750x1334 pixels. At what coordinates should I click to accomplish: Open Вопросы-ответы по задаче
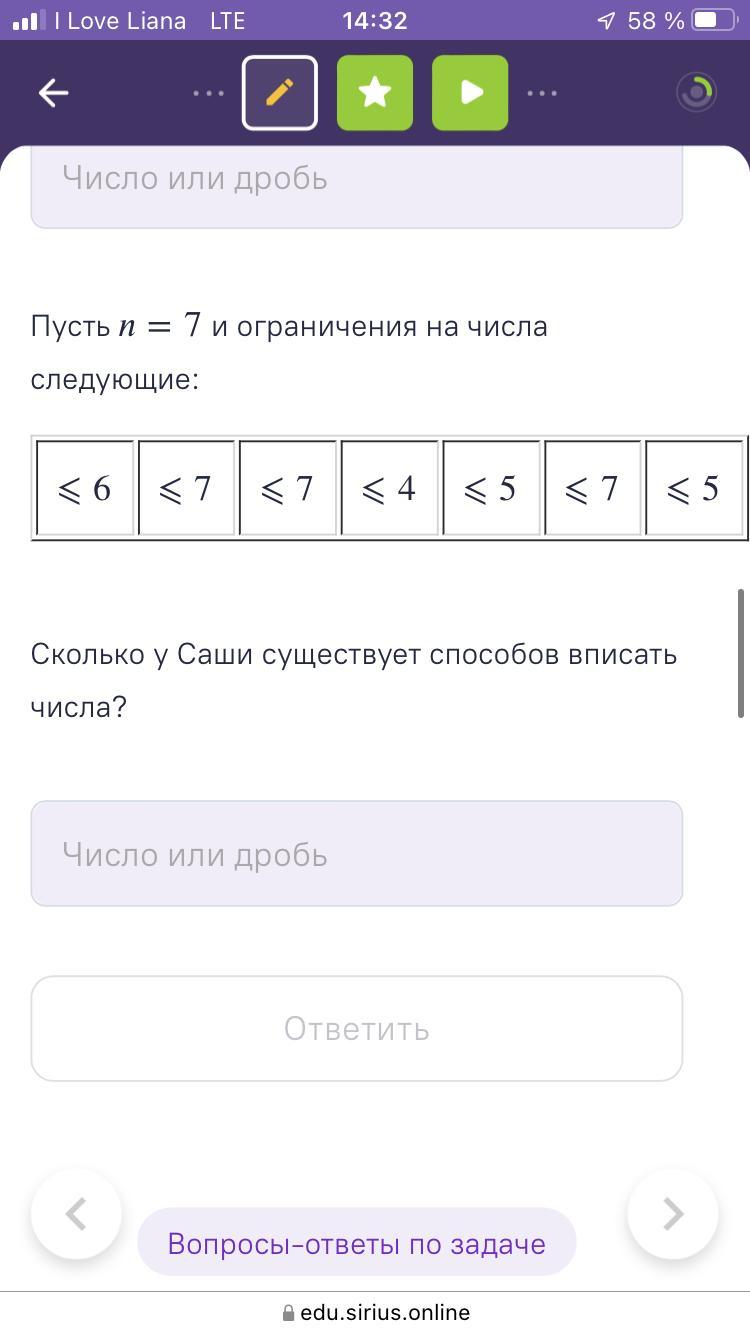point(356,1243)
